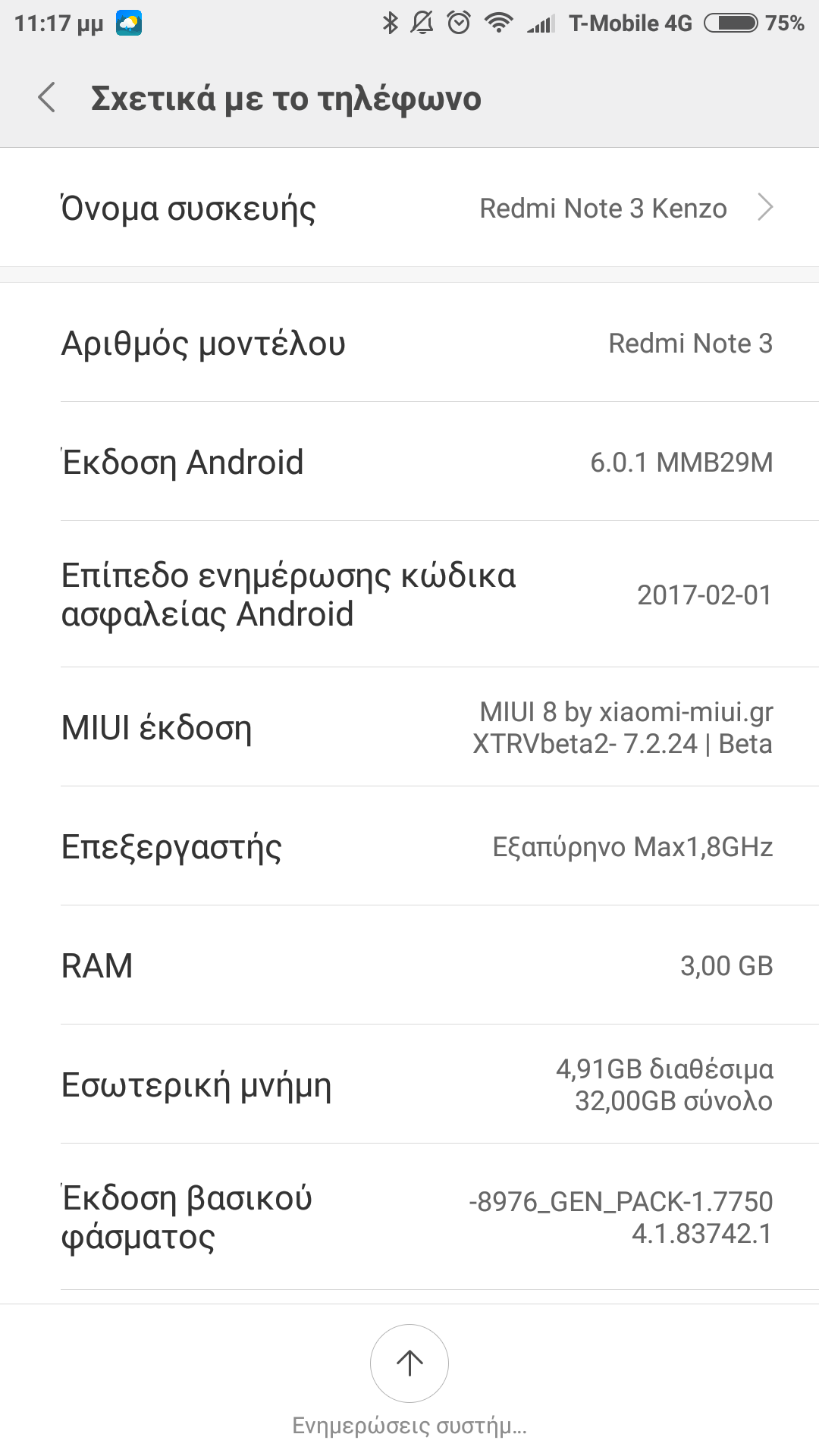
Task: Tap the Επίπεδο ενημέρωσης κώδικα ασφαλείας row
Action: tap(409, 595)
